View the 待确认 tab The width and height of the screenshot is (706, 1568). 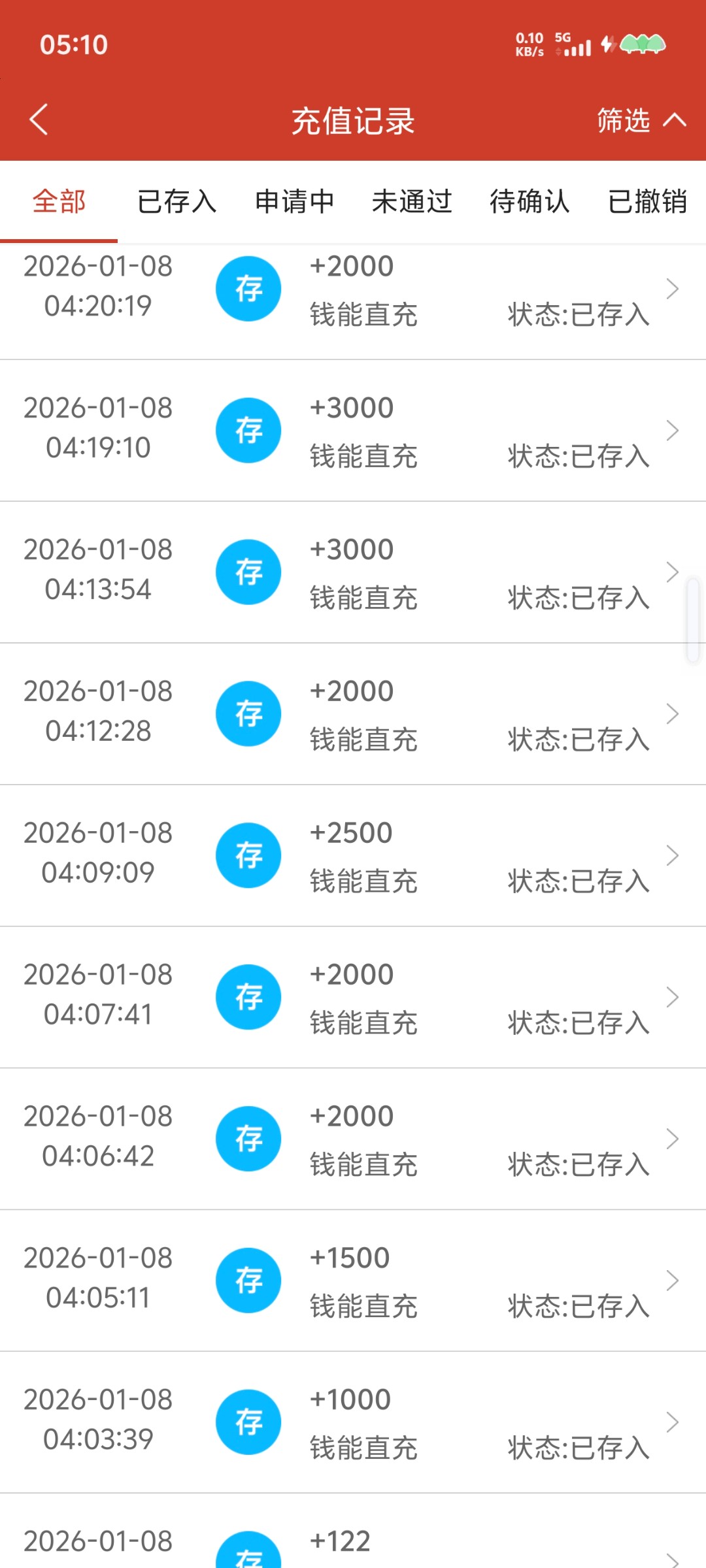click(529, 201)
